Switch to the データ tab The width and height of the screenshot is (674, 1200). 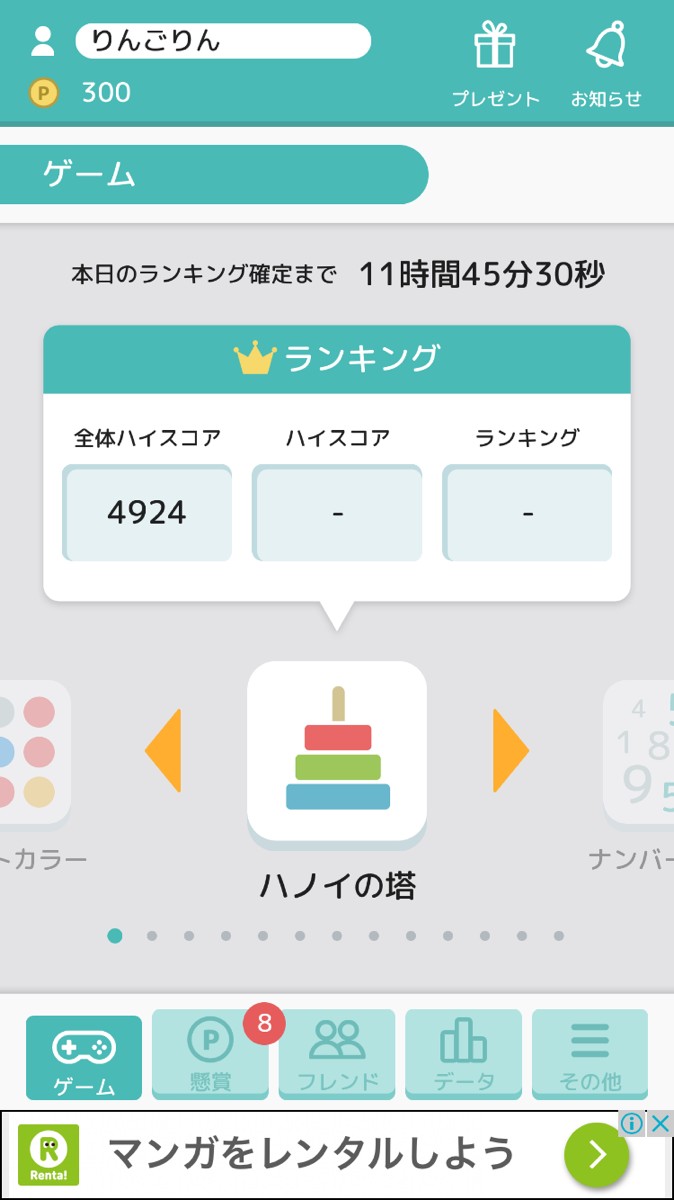tap(463, 1055)
